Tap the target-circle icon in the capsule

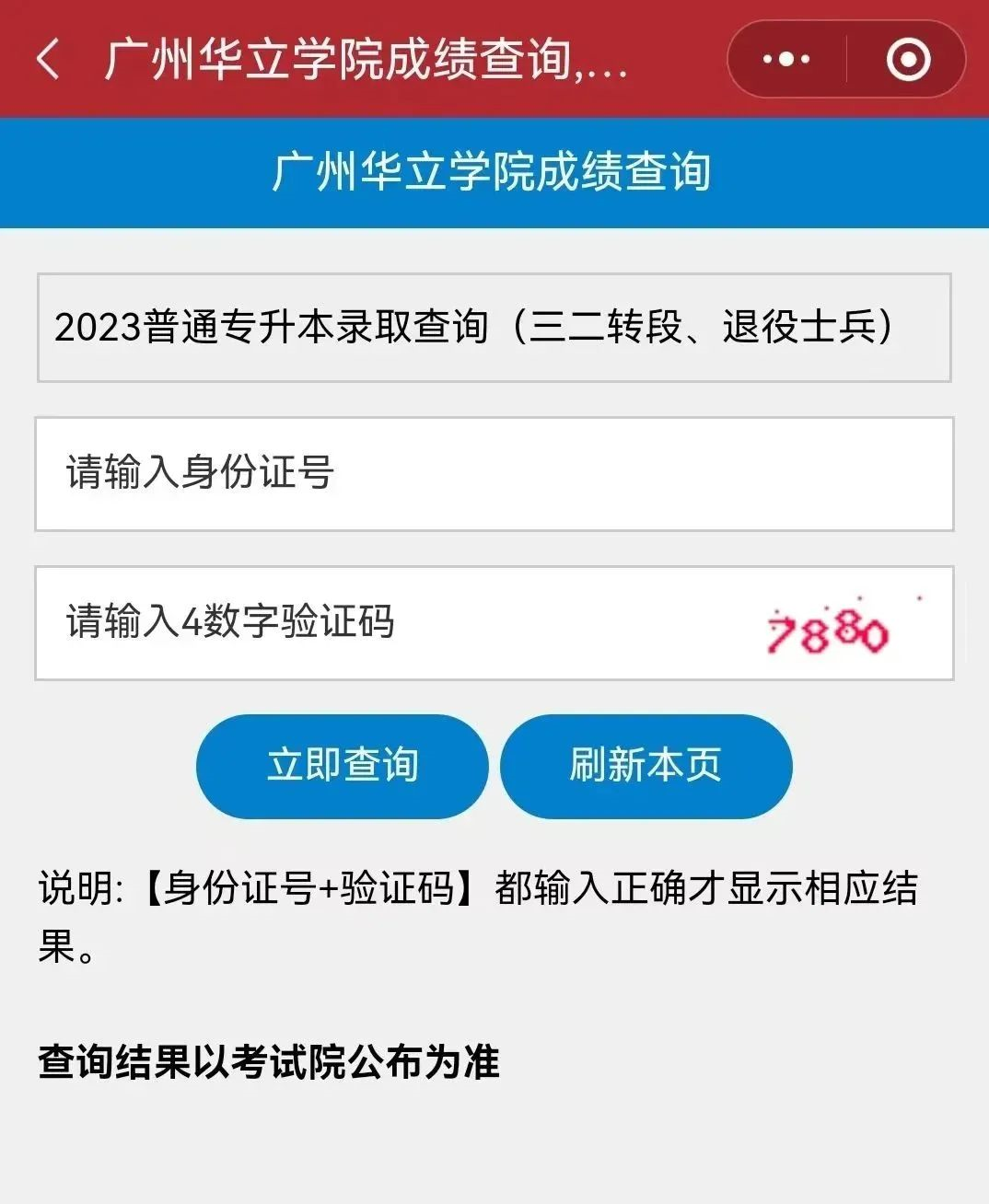(907, 59)
